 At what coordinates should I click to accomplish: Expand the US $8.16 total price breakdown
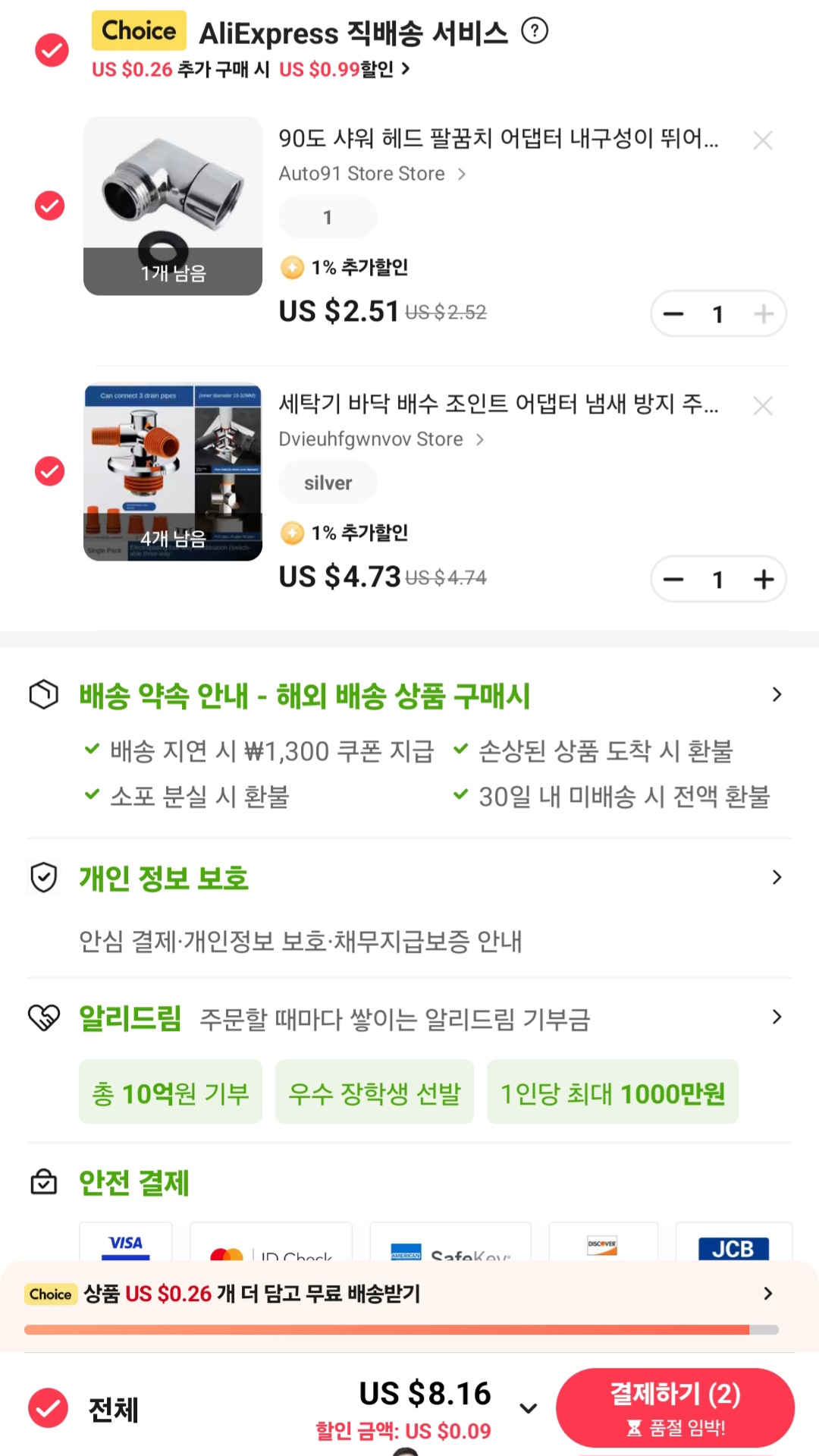pyautogui.click(x=529, y=1408)
